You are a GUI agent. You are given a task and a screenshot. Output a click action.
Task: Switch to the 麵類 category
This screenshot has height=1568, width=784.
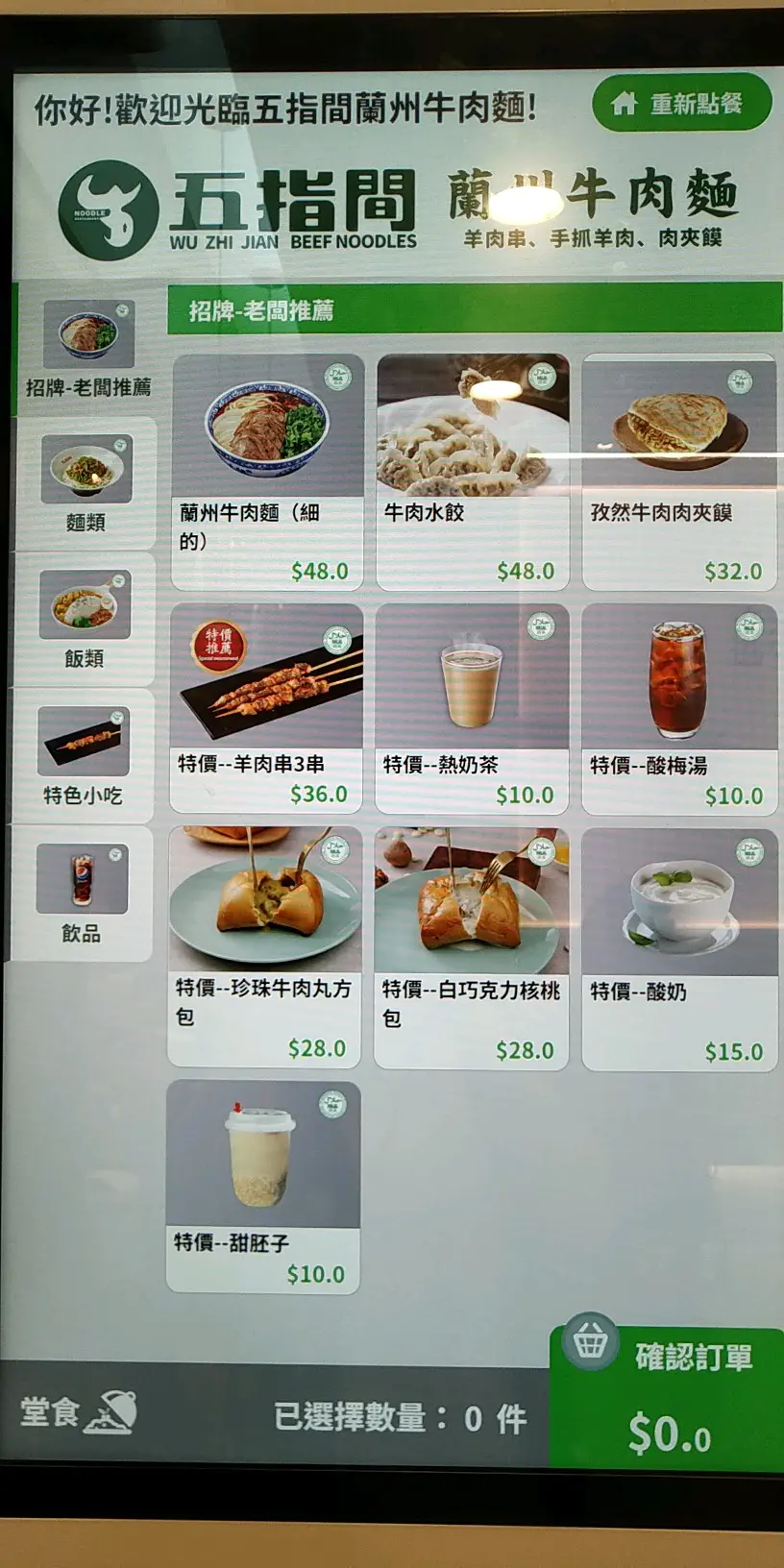[86, 483]
